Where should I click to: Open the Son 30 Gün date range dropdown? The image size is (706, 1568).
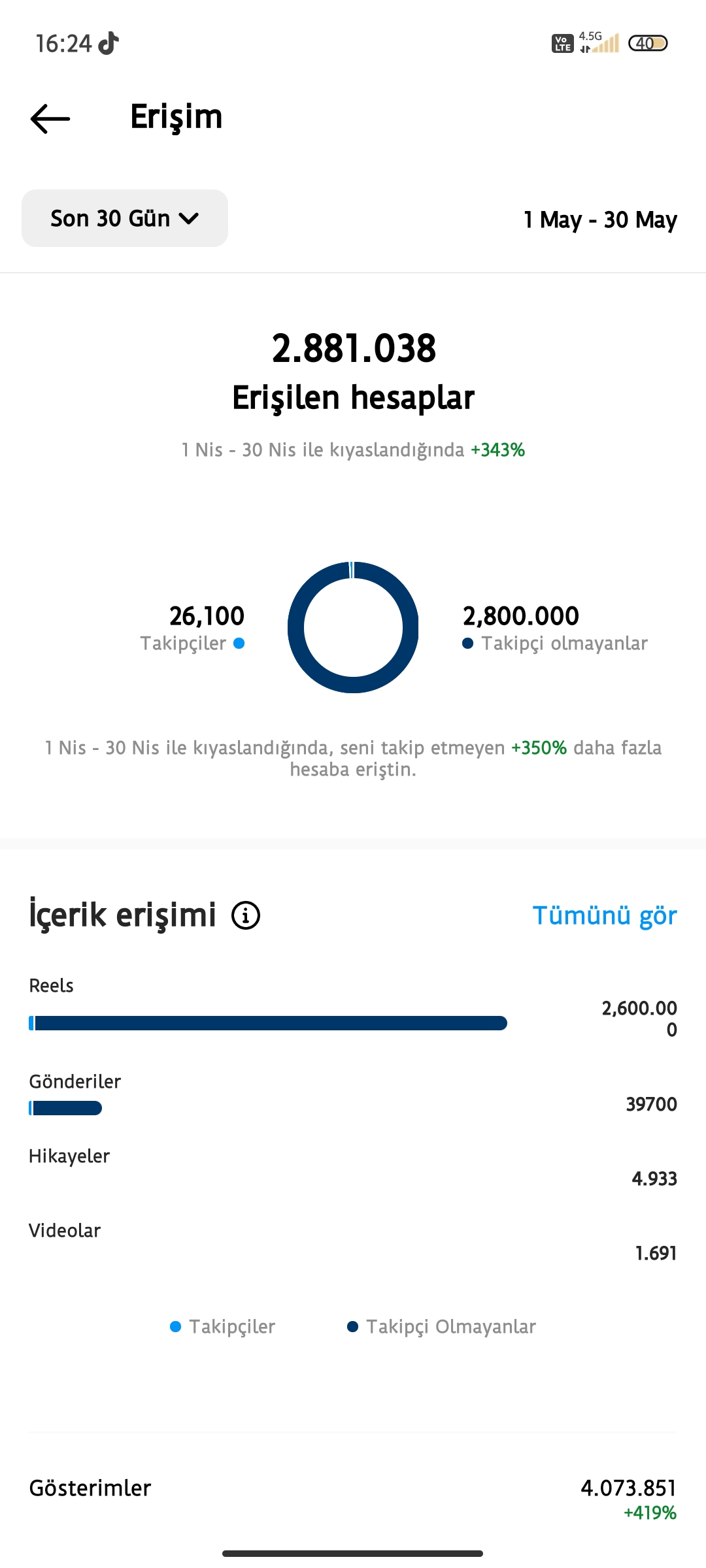click(x=125, y=218)
